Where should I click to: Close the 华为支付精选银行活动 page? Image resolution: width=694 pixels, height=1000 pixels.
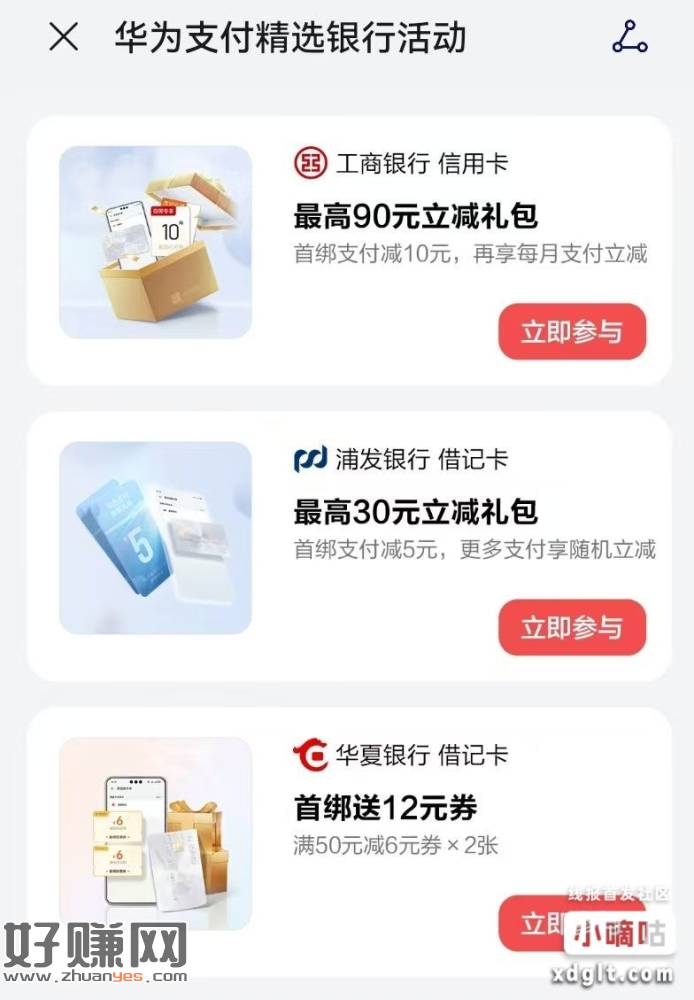[x=64, y=38]
